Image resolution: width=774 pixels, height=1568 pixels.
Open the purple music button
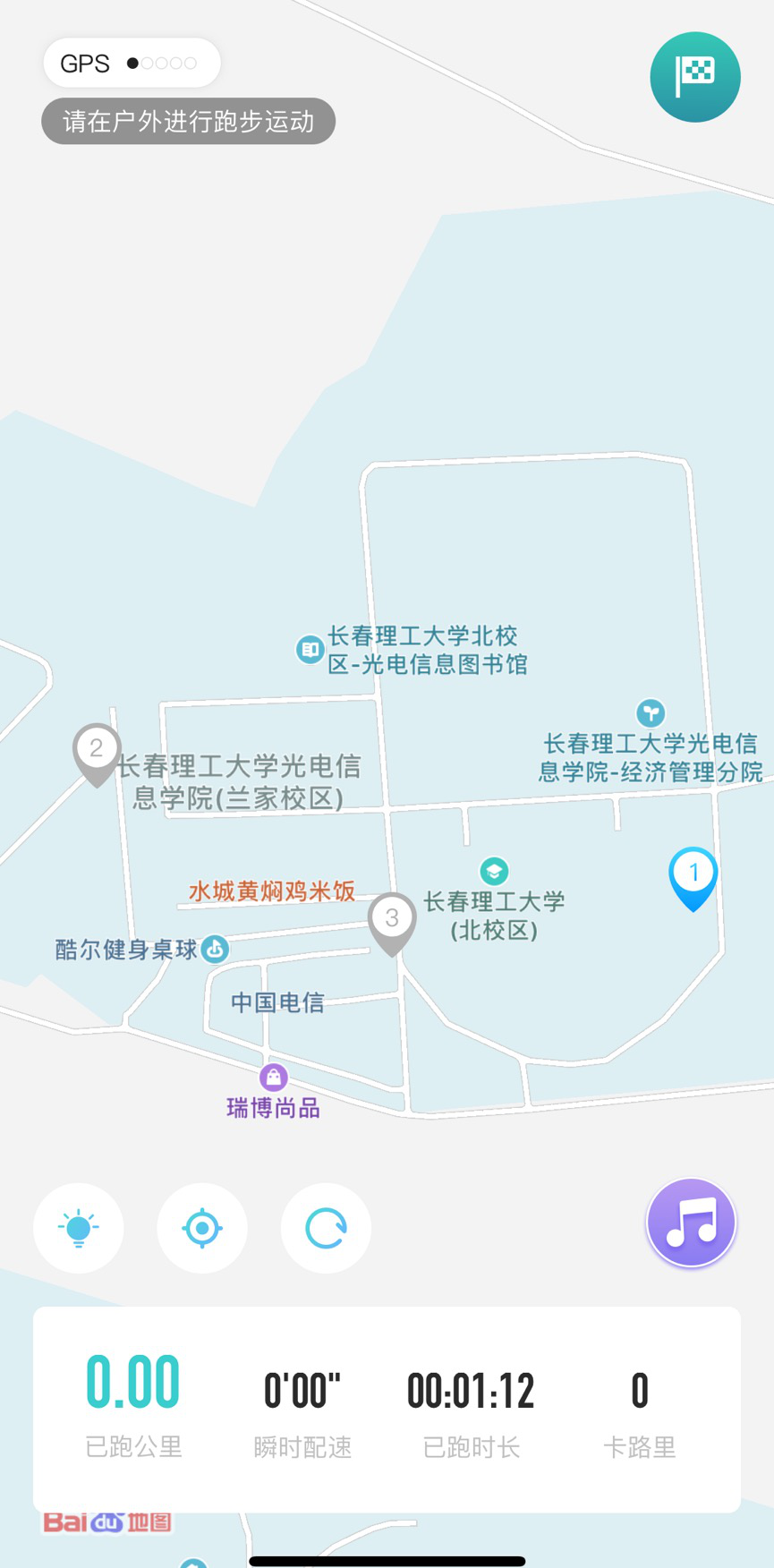click(x=691, y=1223)
